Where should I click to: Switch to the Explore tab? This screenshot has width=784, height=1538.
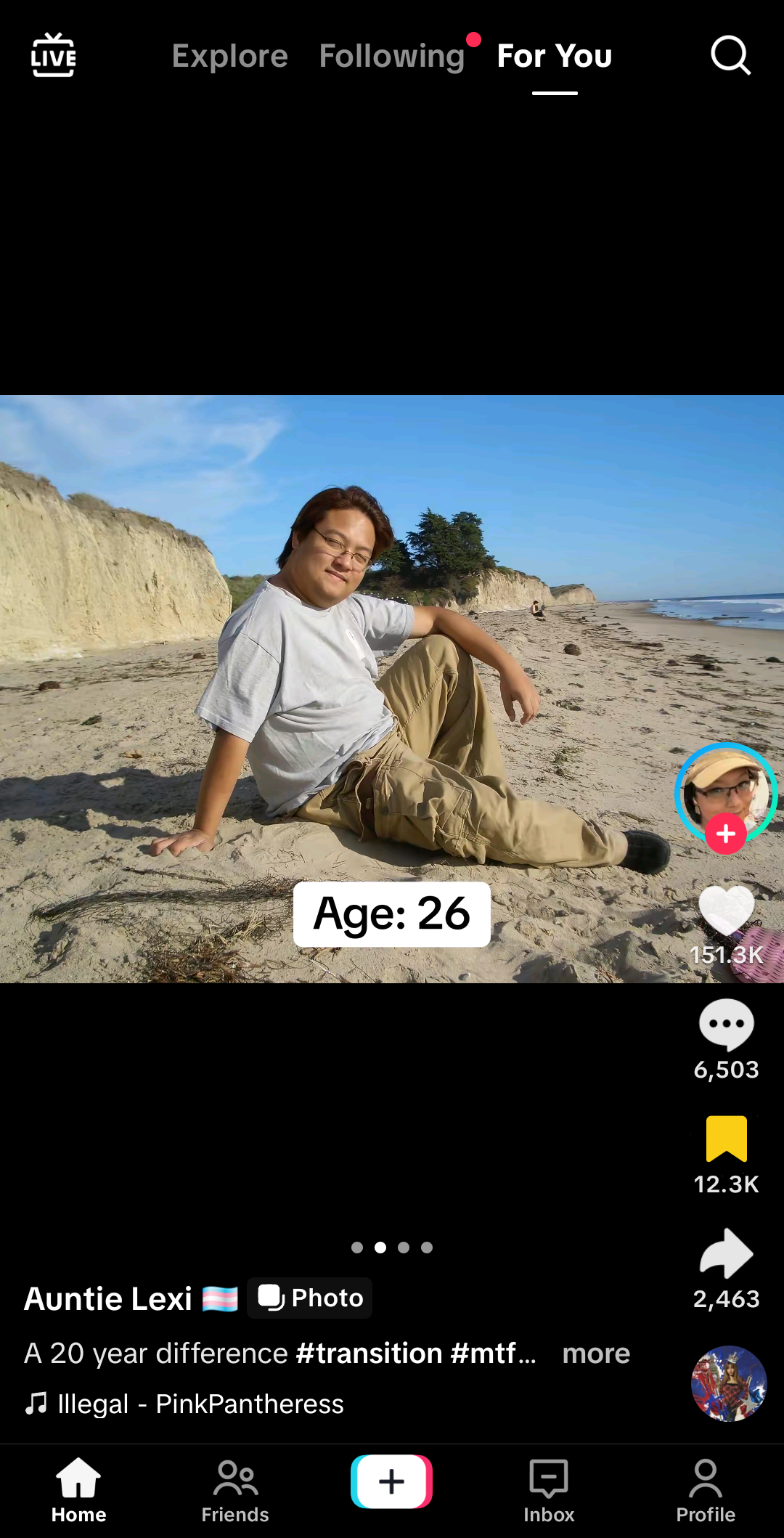point(229,56)
